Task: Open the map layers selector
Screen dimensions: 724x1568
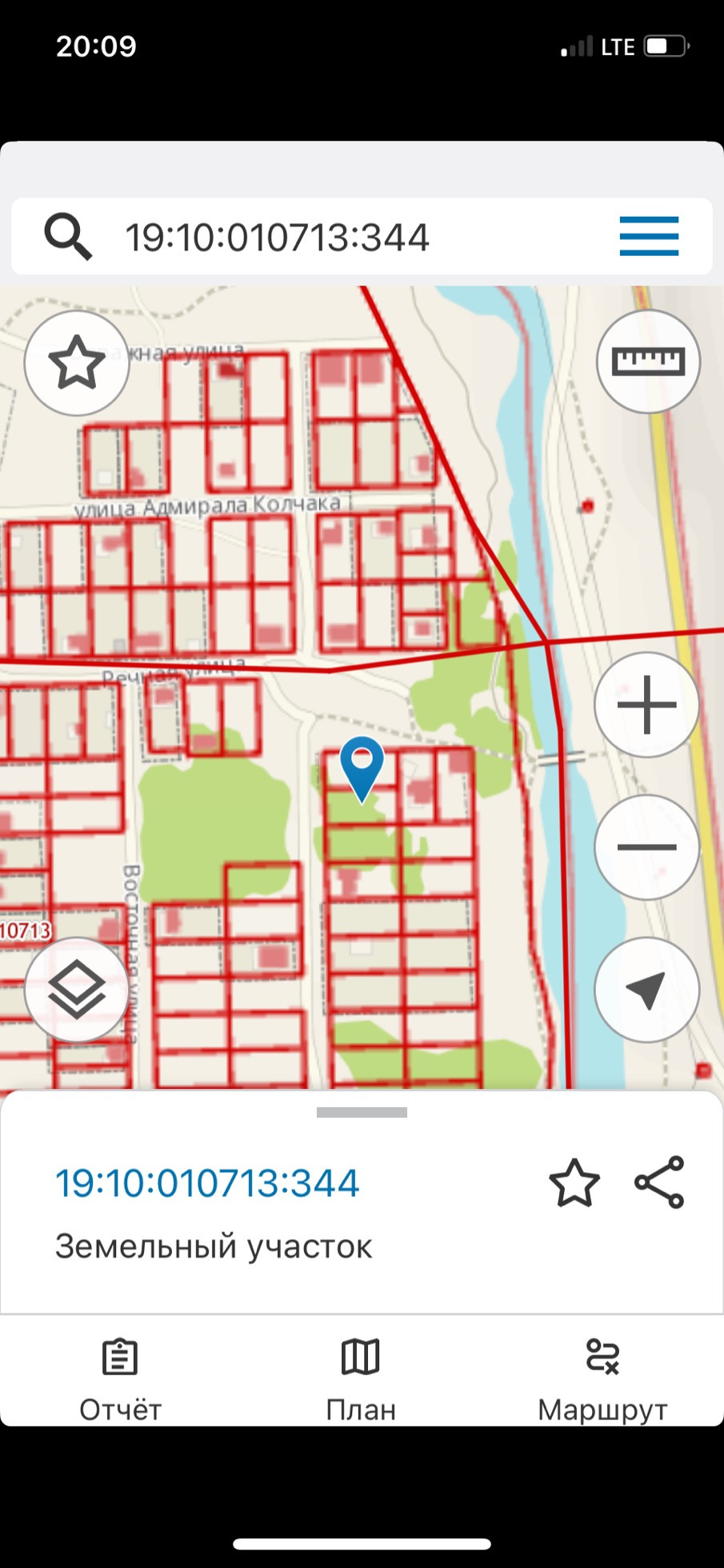Action: (x=77, y=990)
